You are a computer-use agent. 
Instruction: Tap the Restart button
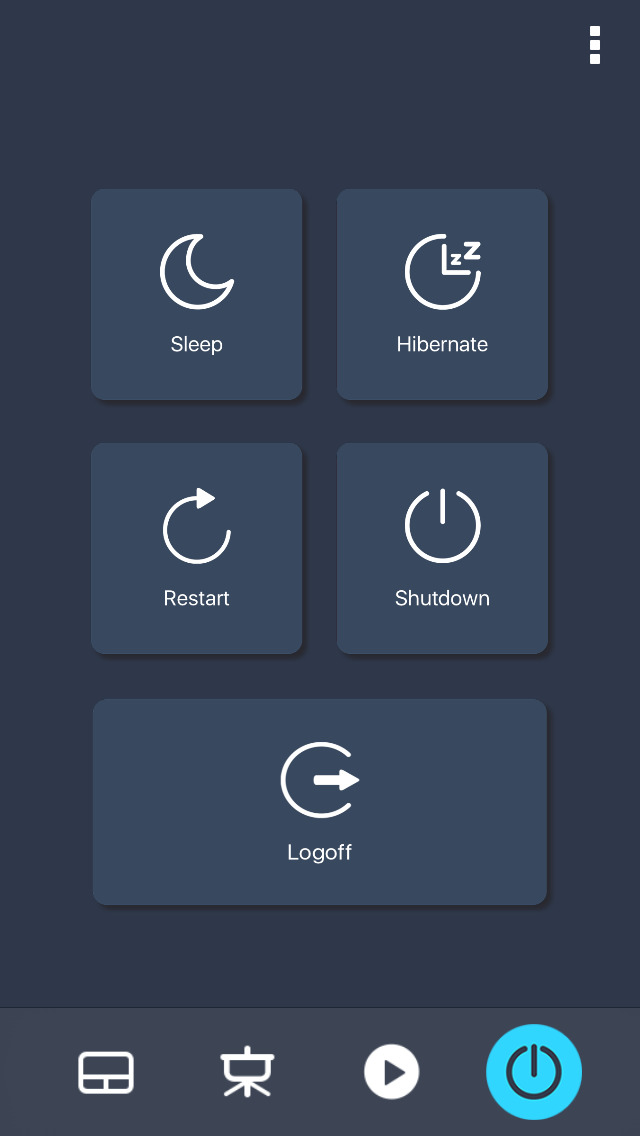pos(196,548)
